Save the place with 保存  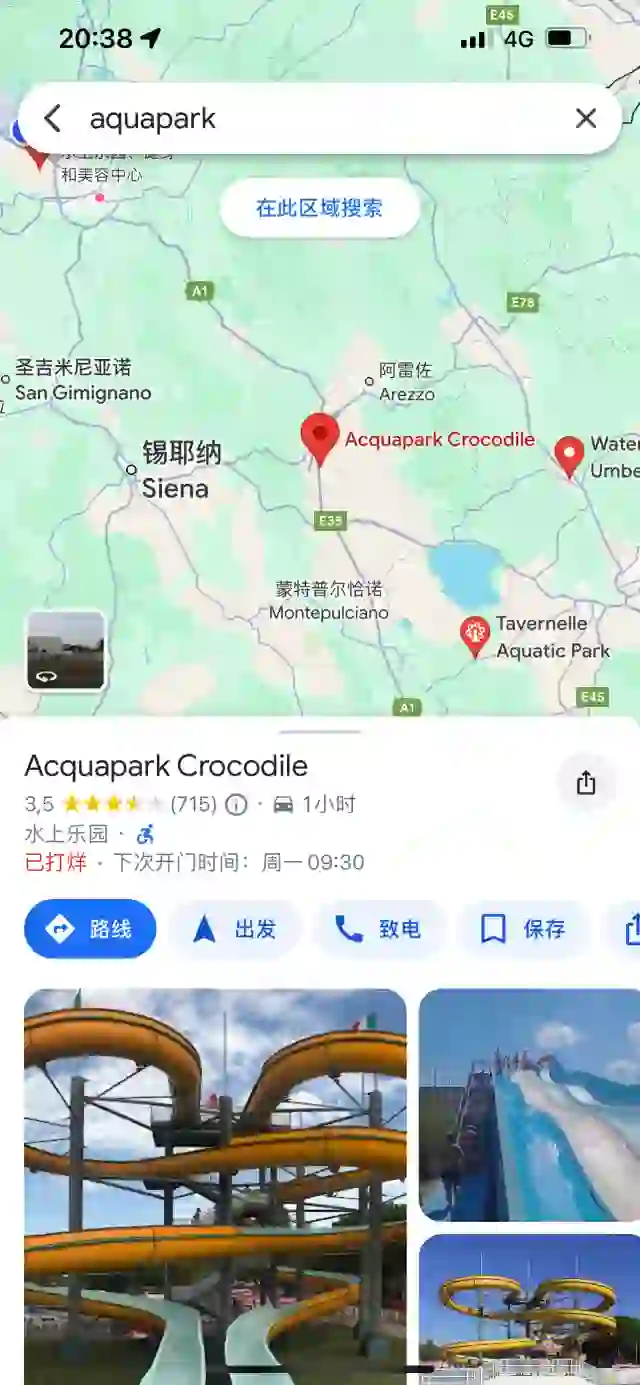click(x=523, y=929)
